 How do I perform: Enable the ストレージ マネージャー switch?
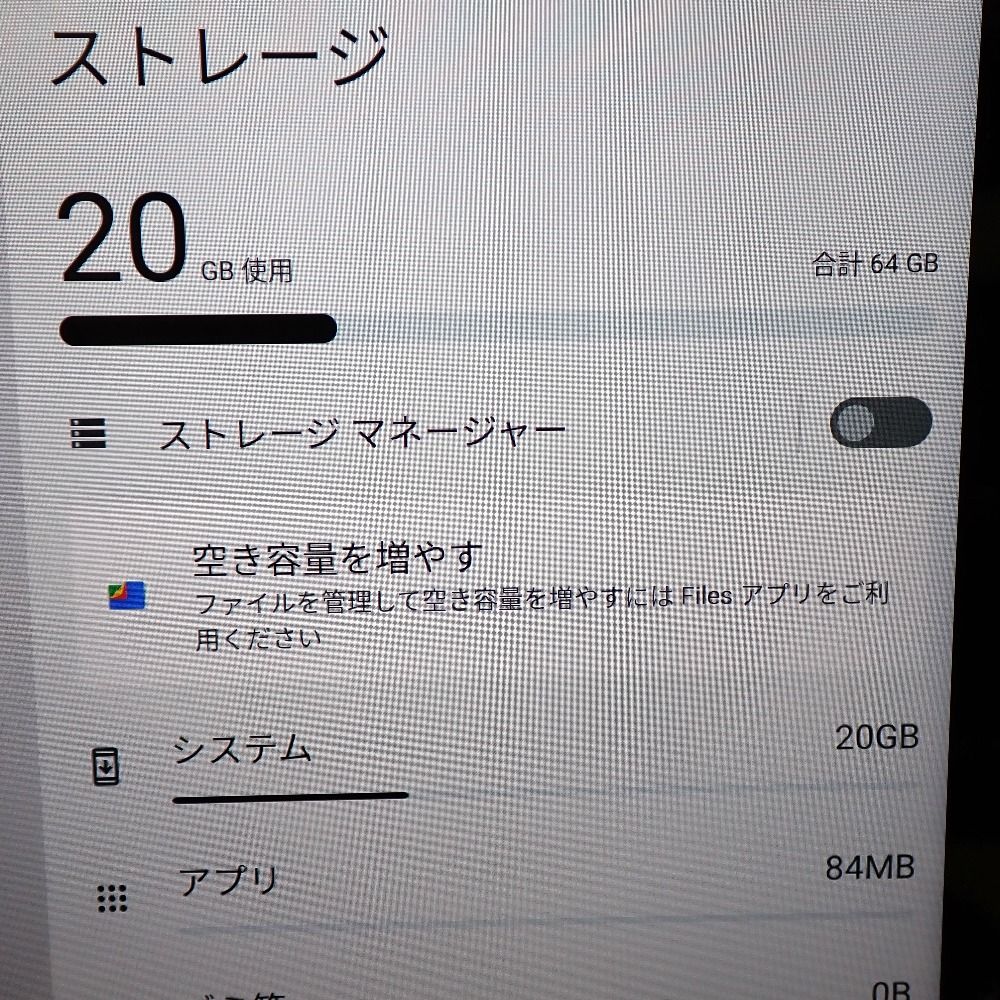pos(880,424)
